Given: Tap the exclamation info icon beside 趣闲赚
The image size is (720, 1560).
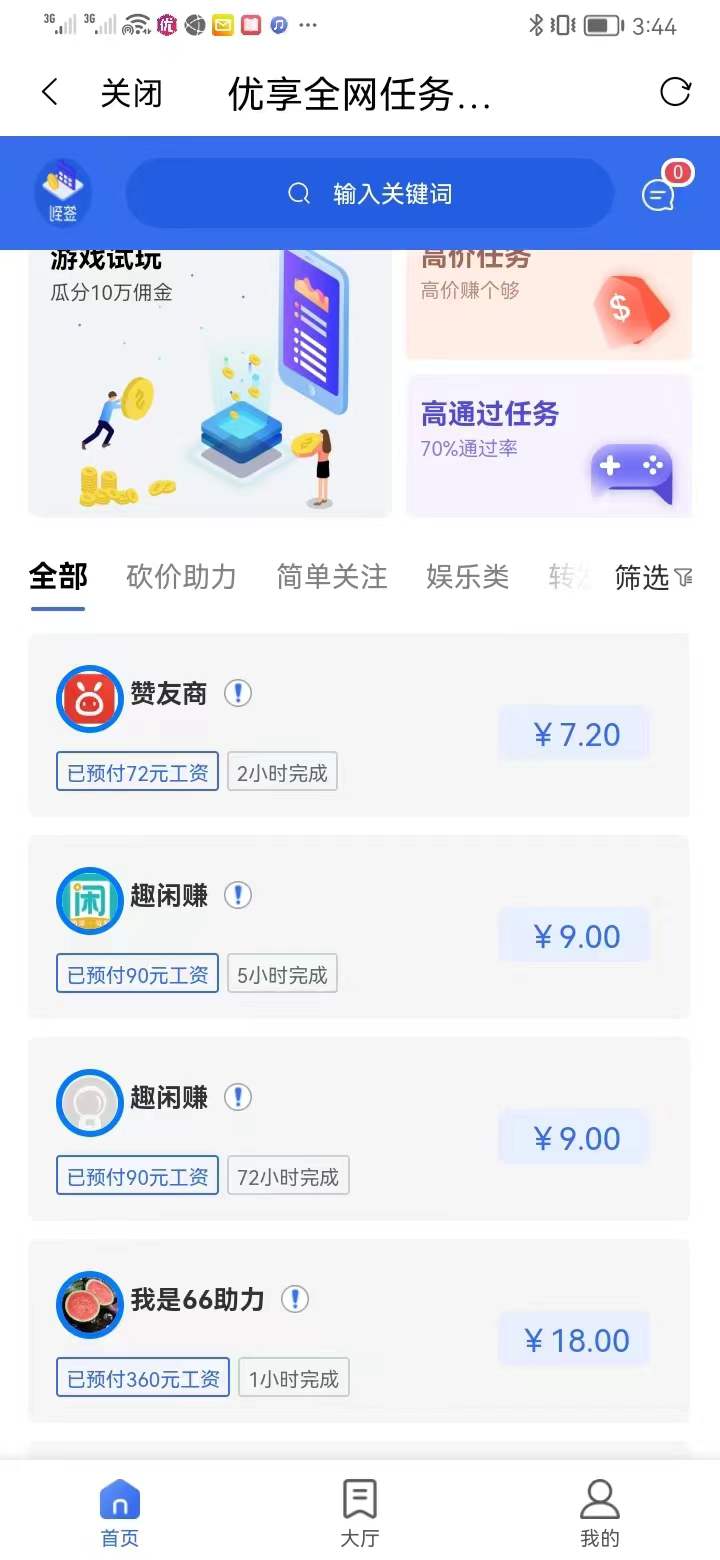Looking at the screenshot, I should click(x=238, y=896).
